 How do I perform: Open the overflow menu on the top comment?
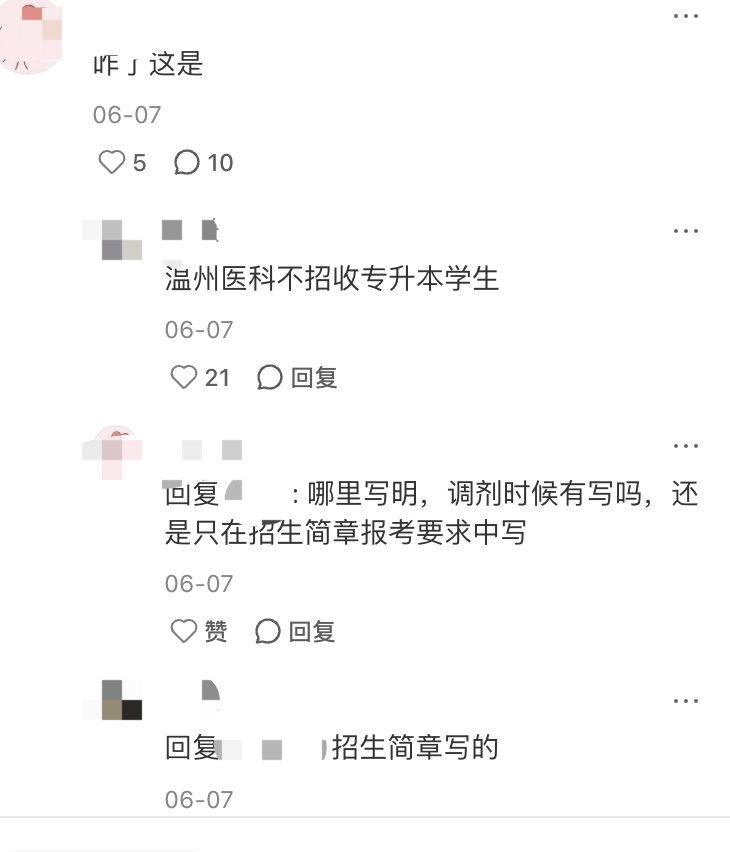tap(685, 16)
